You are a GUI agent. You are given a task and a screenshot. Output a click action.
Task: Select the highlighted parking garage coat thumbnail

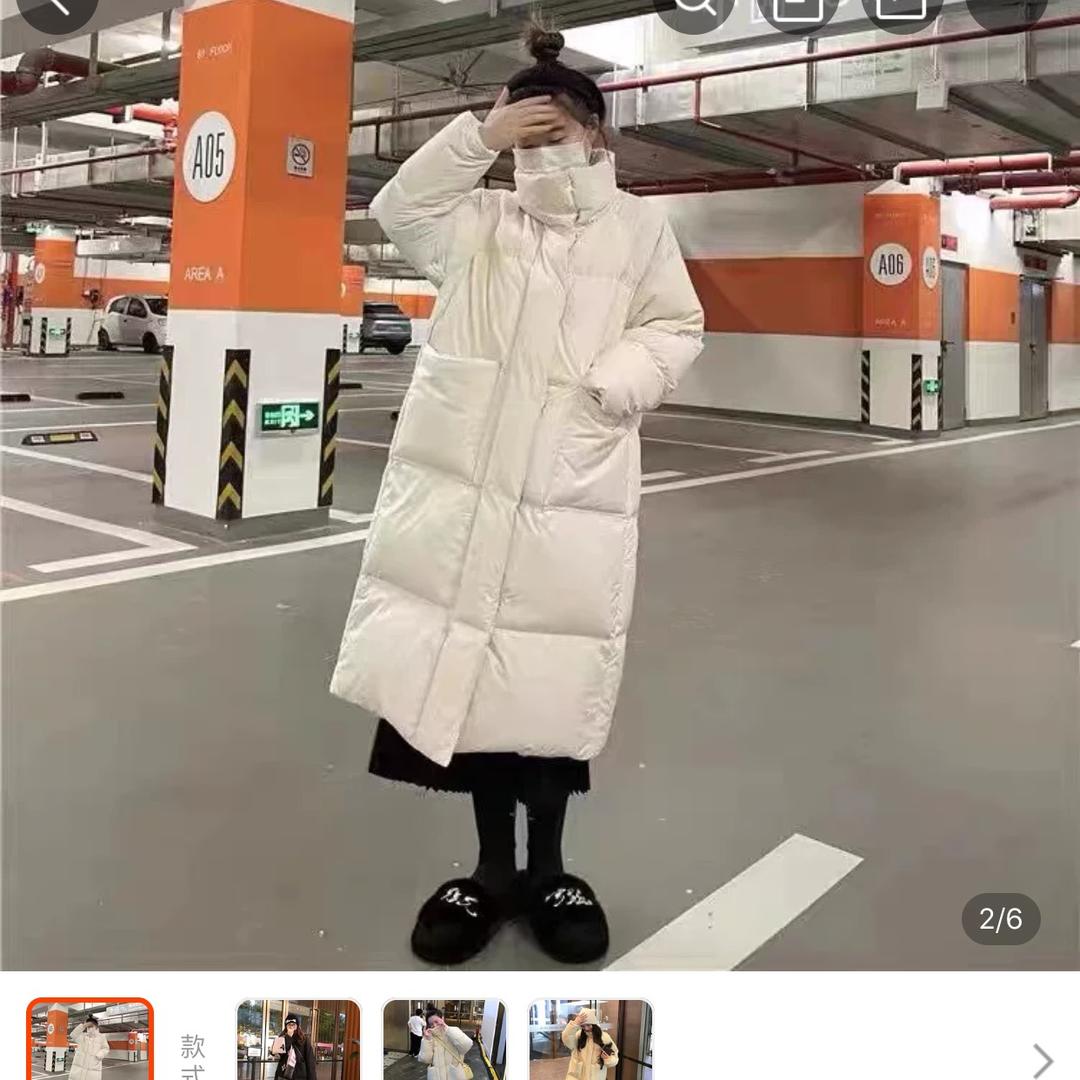90,1040
